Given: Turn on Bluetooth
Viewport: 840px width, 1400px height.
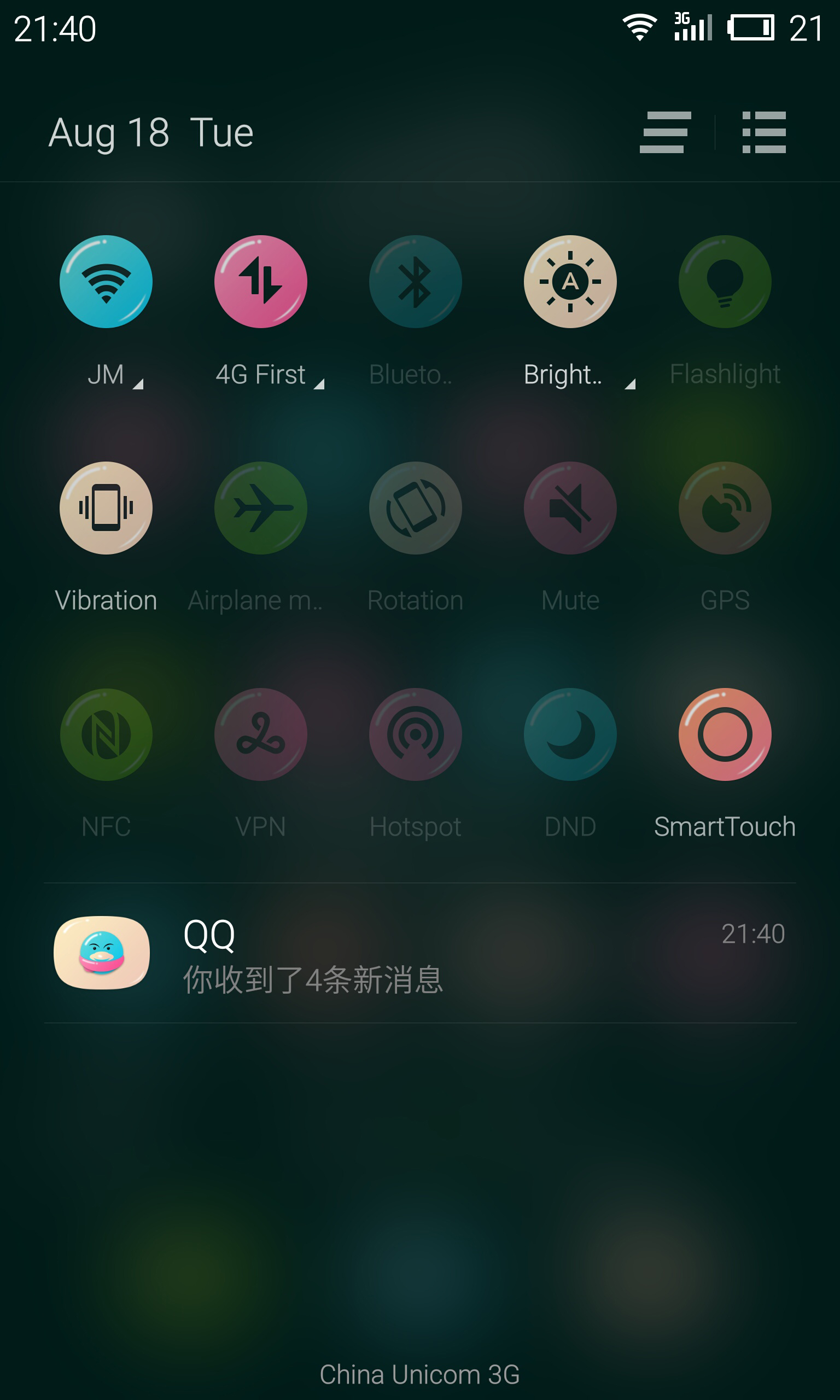Looking at the screenshot, I should pyautogui.click(x=416, y=281).
